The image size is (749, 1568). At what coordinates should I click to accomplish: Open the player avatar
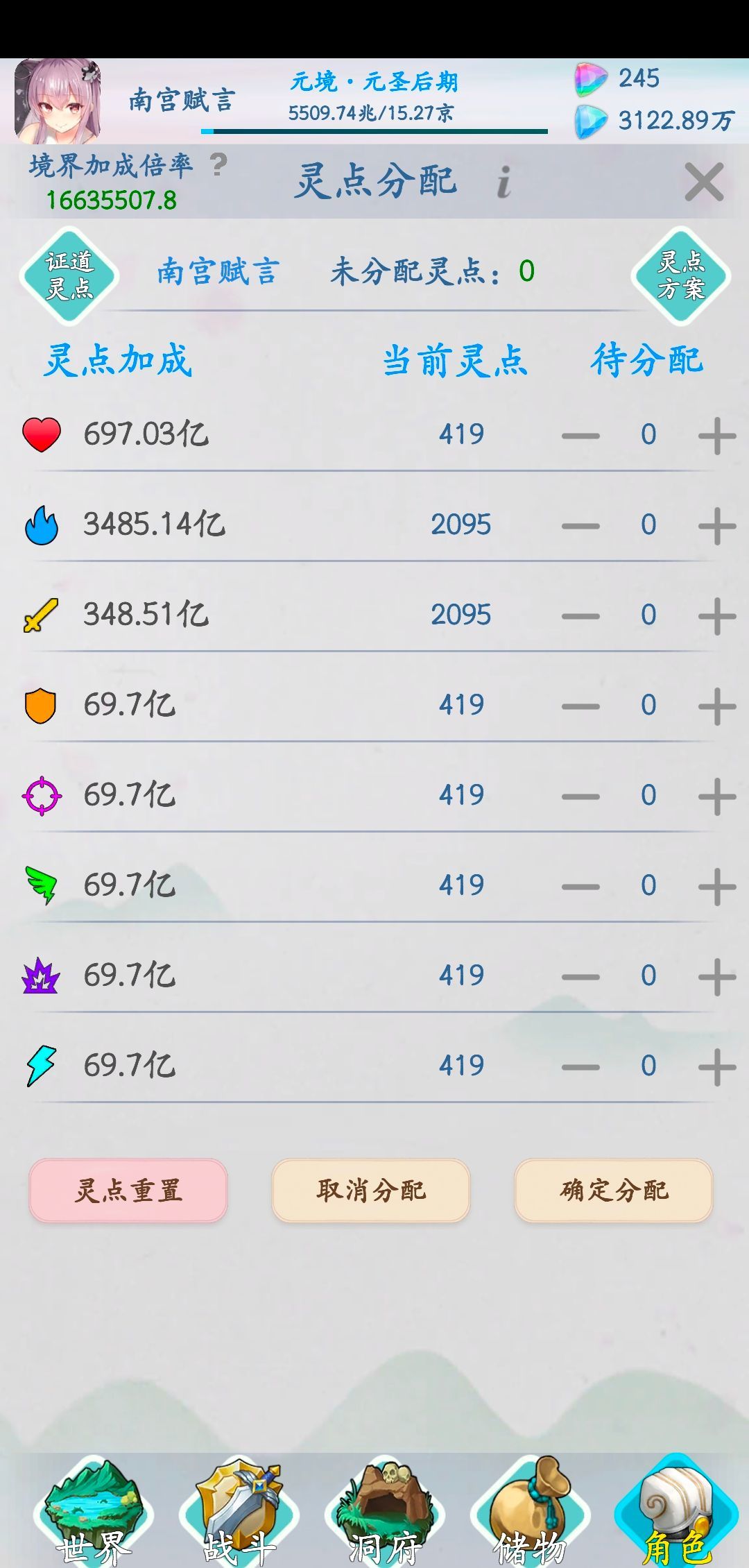58,101
